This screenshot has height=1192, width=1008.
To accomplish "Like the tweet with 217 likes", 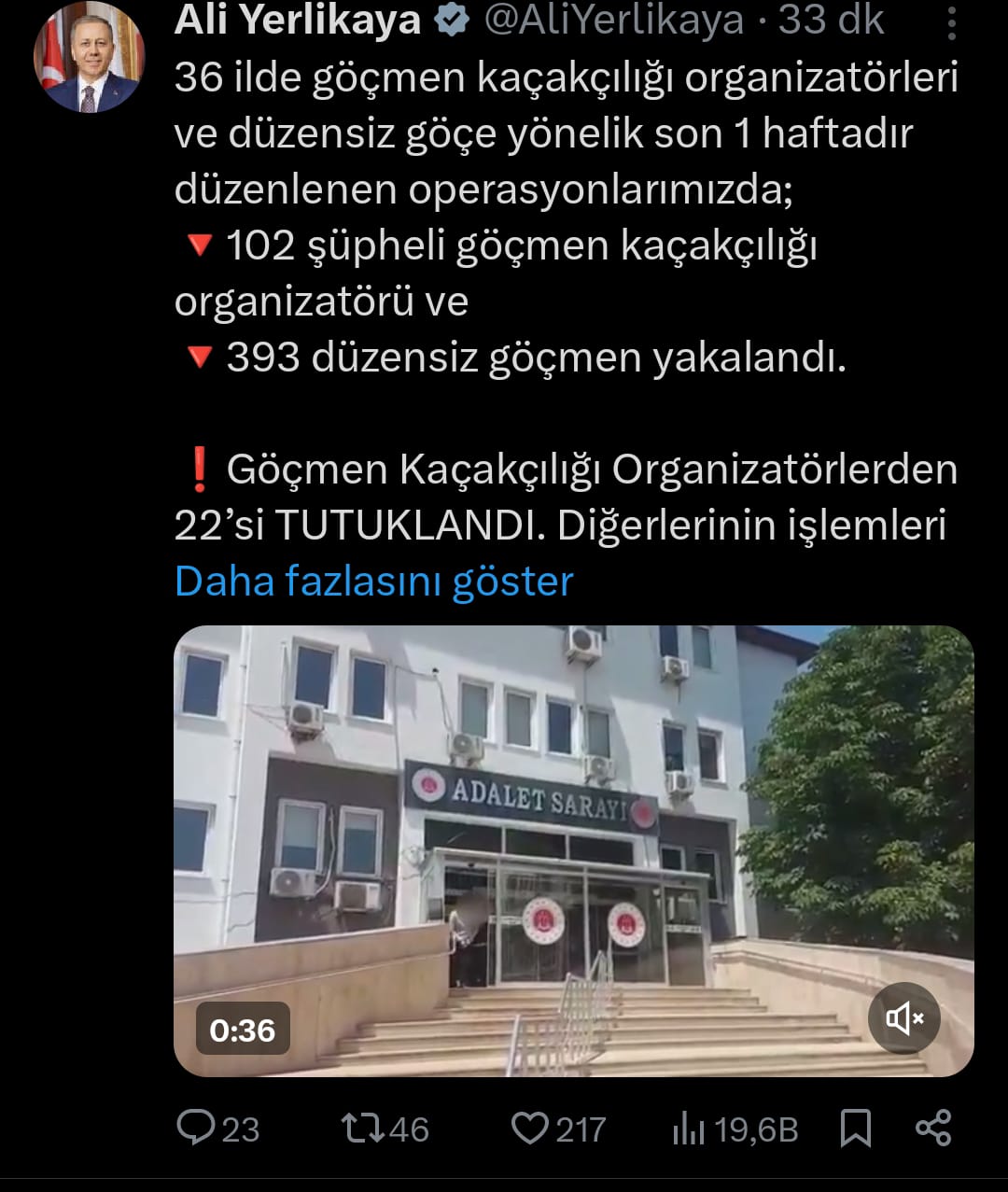I will (530, 1129).
